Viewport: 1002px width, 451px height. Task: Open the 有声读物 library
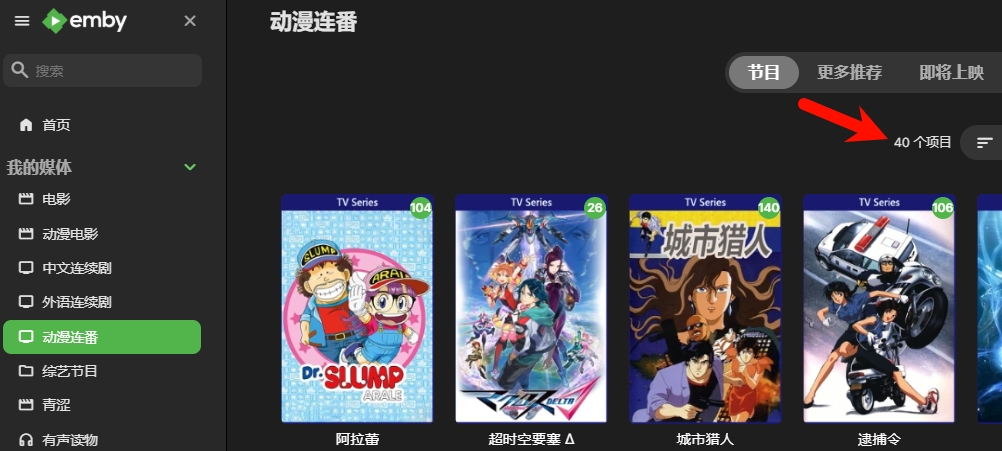pyautogui.click(x=70, y=439)
